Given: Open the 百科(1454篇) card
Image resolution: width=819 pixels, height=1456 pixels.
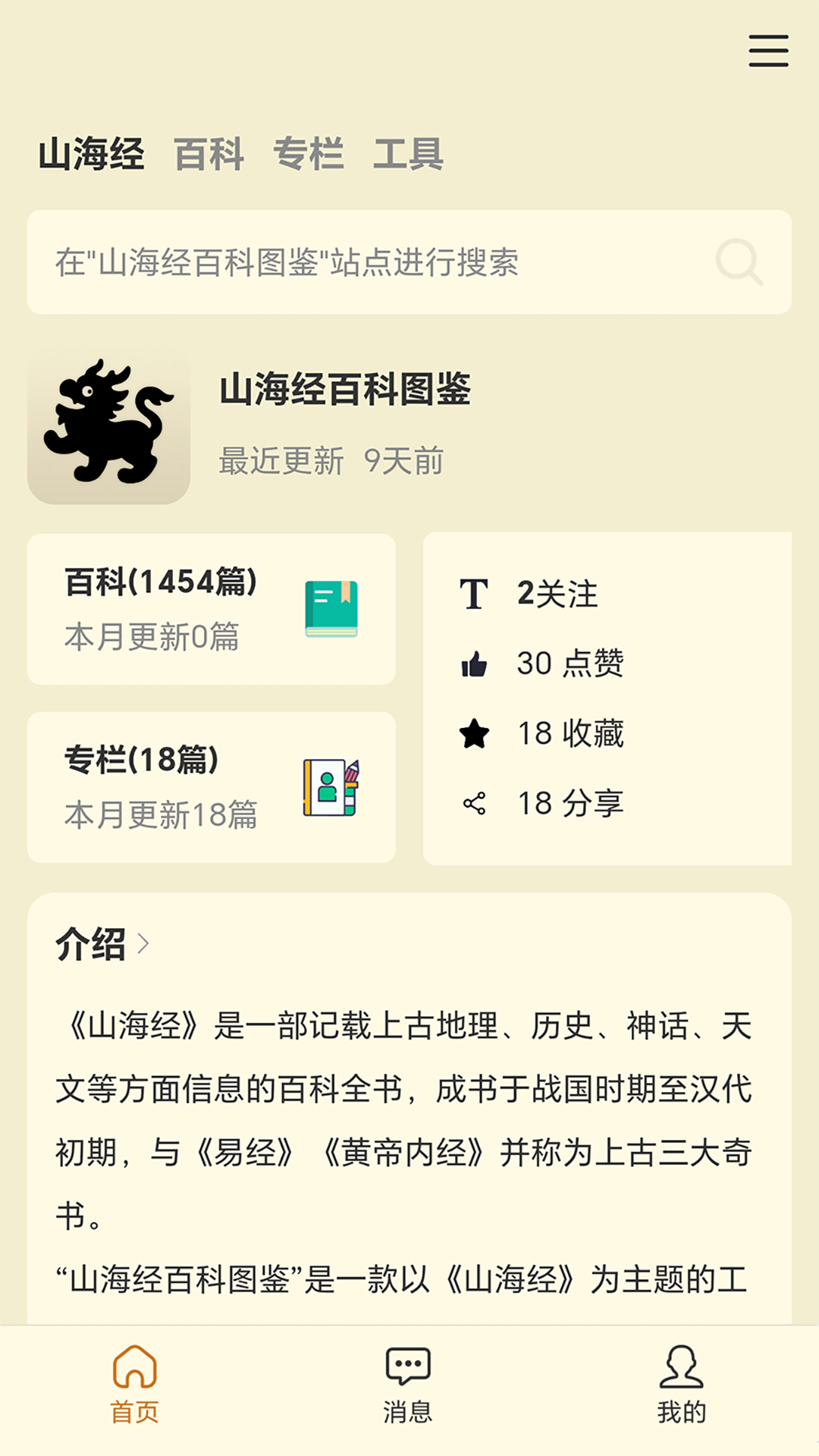Looking at the screenshot, I should tap(211, 609).
